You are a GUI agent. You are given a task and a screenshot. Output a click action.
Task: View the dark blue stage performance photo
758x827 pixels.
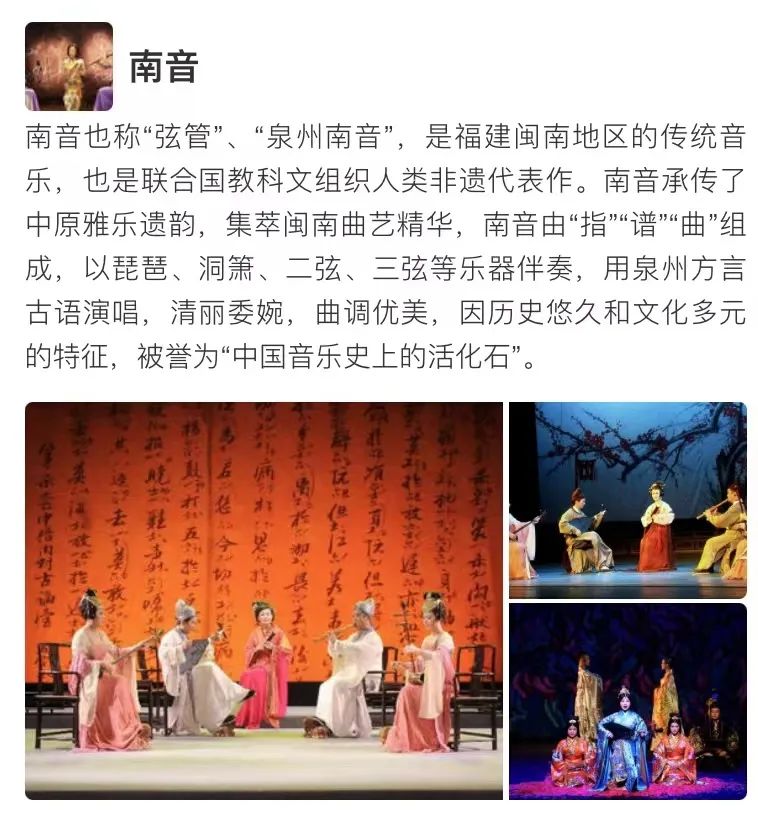click(627, 700)
